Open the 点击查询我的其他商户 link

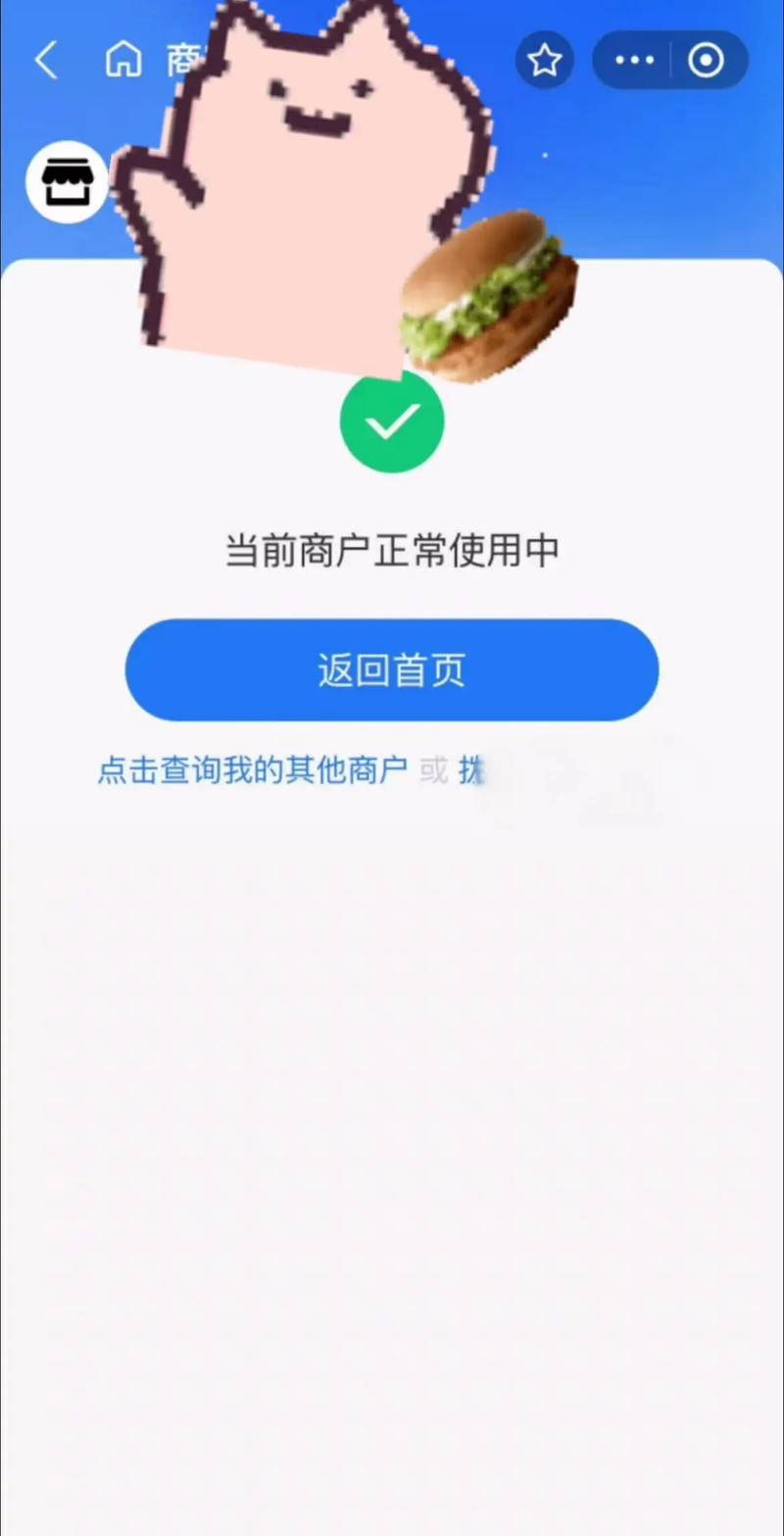pos(253,771)
